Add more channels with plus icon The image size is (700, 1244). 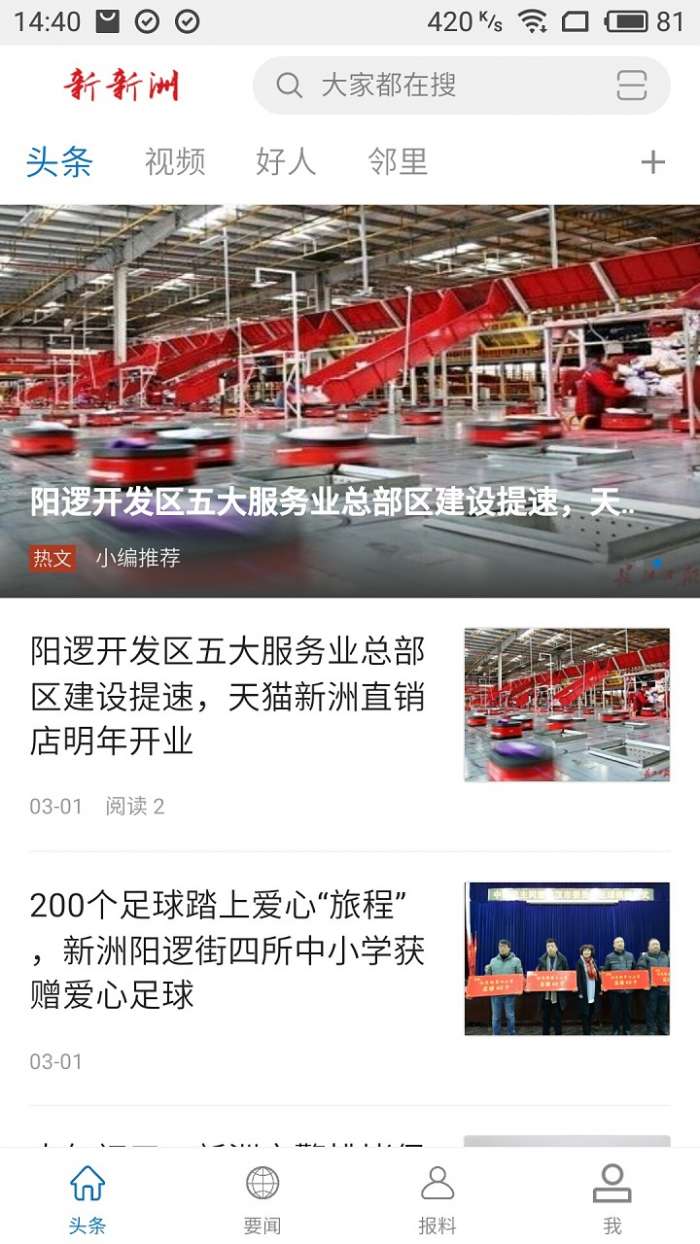point(652,162)
